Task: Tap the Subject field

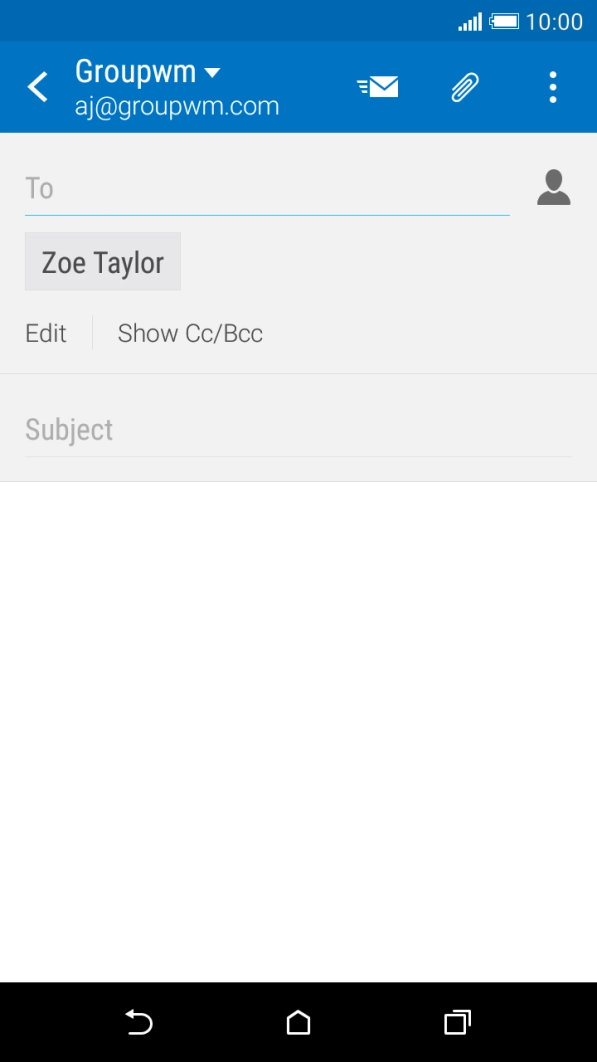Action: pos(298,429)
